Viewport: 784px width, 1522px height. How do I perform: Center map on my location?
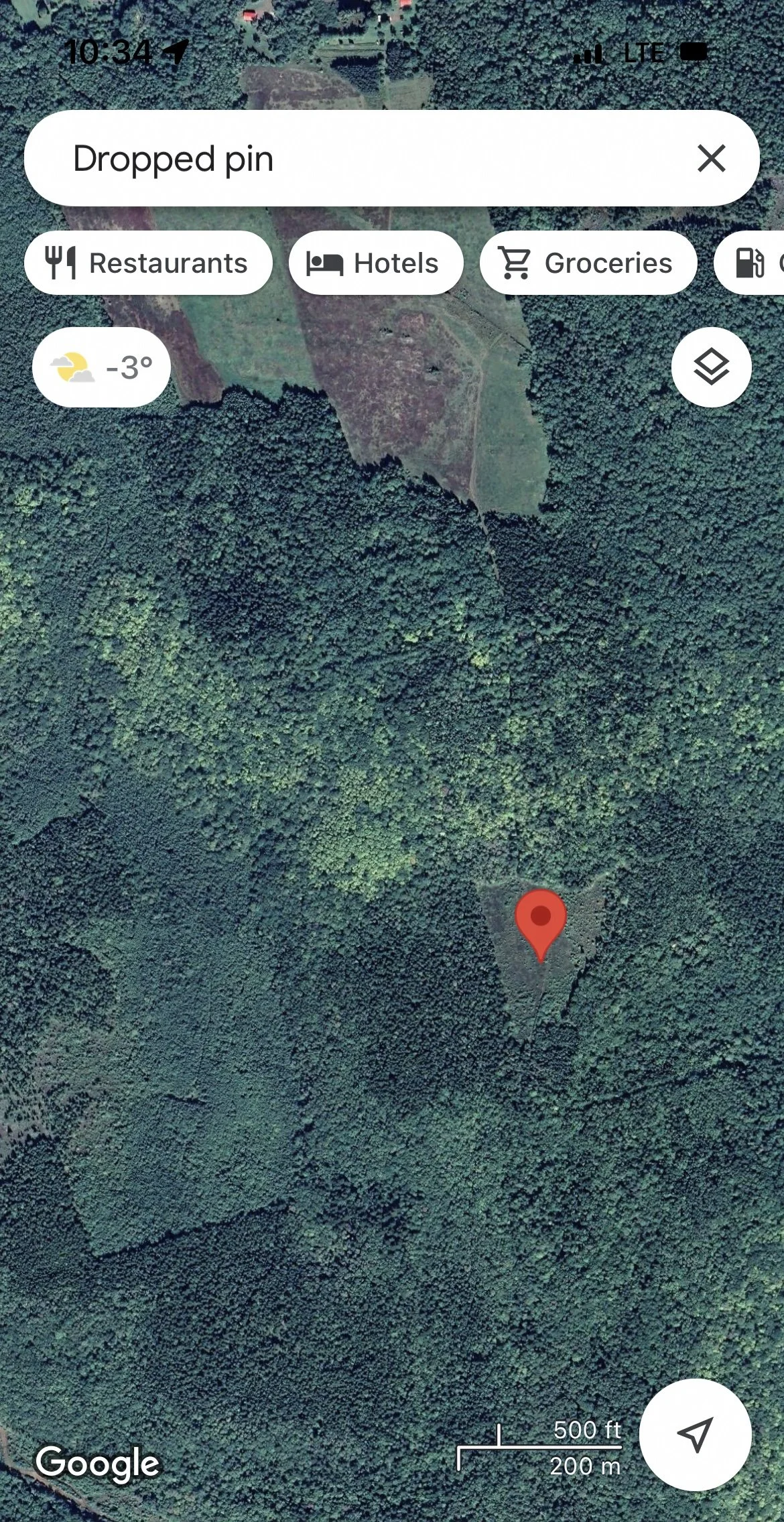click(695, 1434)
